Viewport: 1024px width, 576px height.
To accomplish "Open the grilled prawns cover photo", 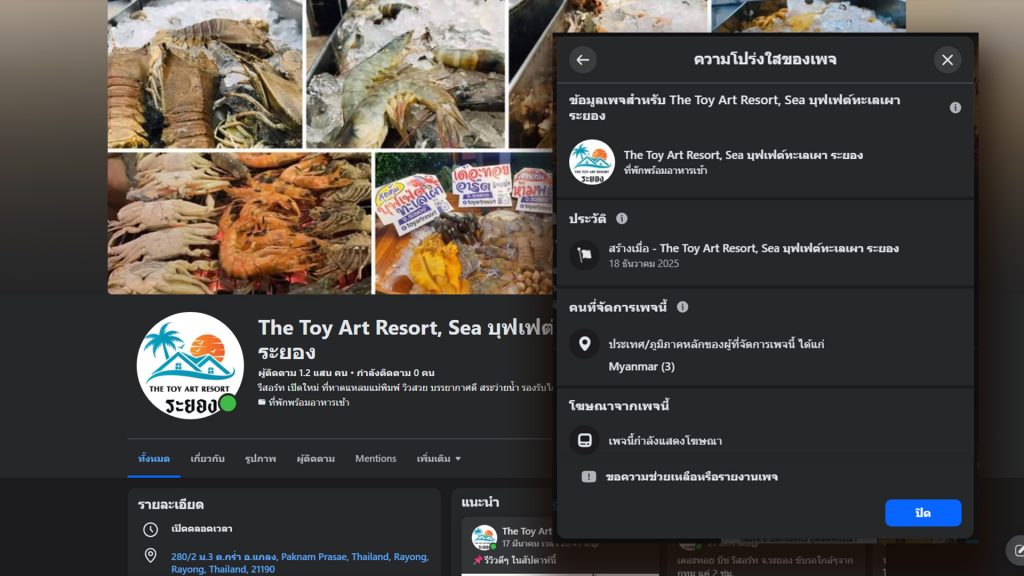I will pos(239,223).
